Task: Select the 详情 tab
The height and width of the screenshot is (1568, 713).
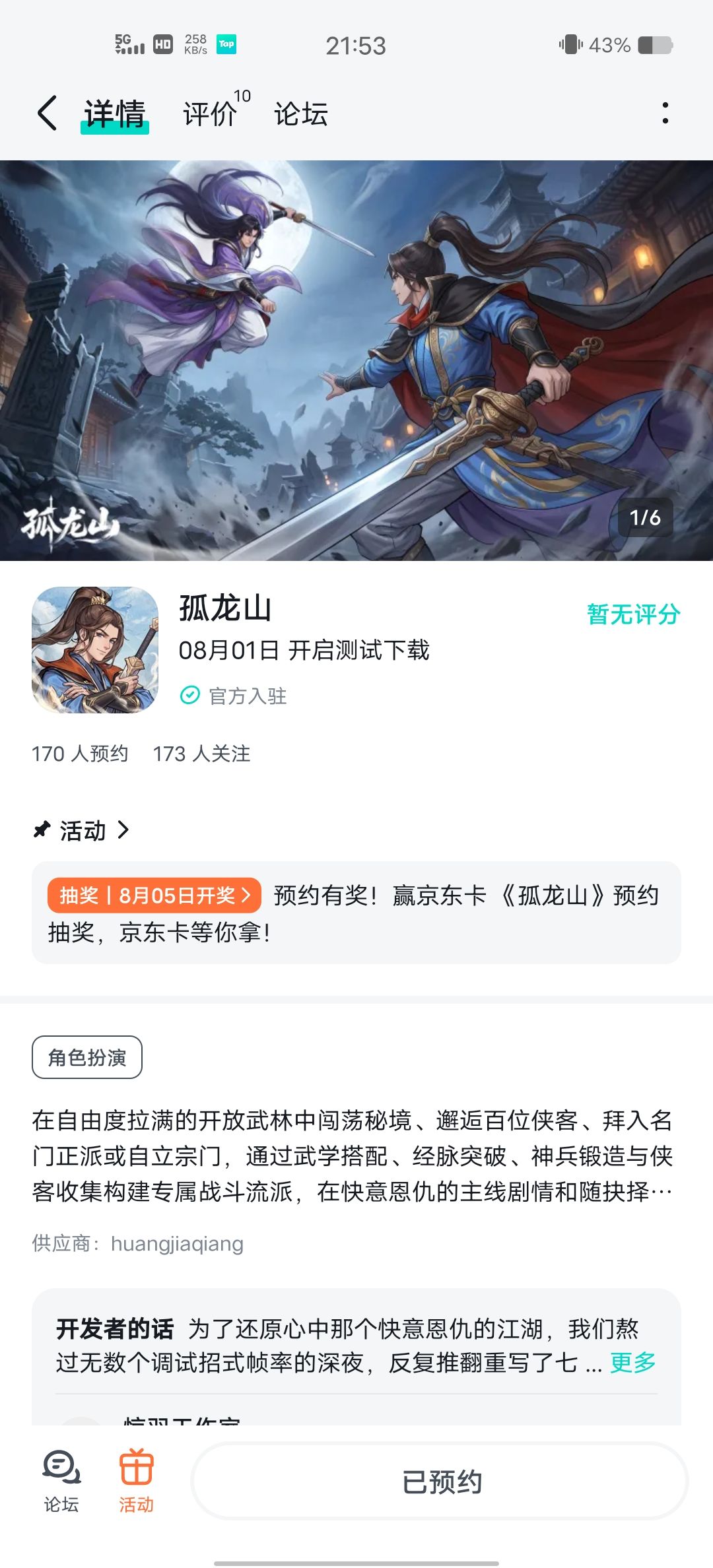Action: coord(115,114)
